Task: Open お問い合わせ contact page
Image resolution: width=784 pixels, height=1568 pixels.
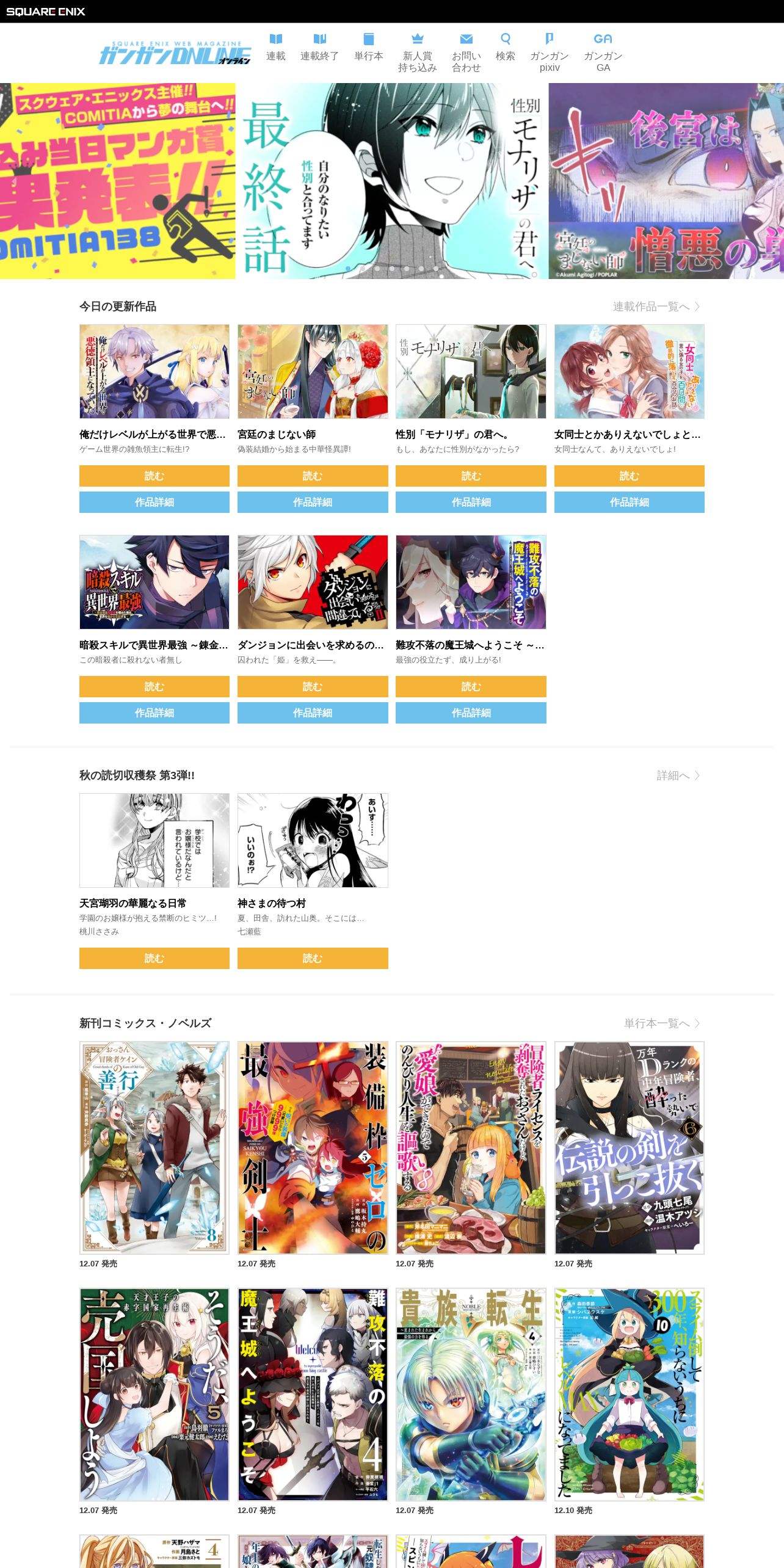Action: 466,53
